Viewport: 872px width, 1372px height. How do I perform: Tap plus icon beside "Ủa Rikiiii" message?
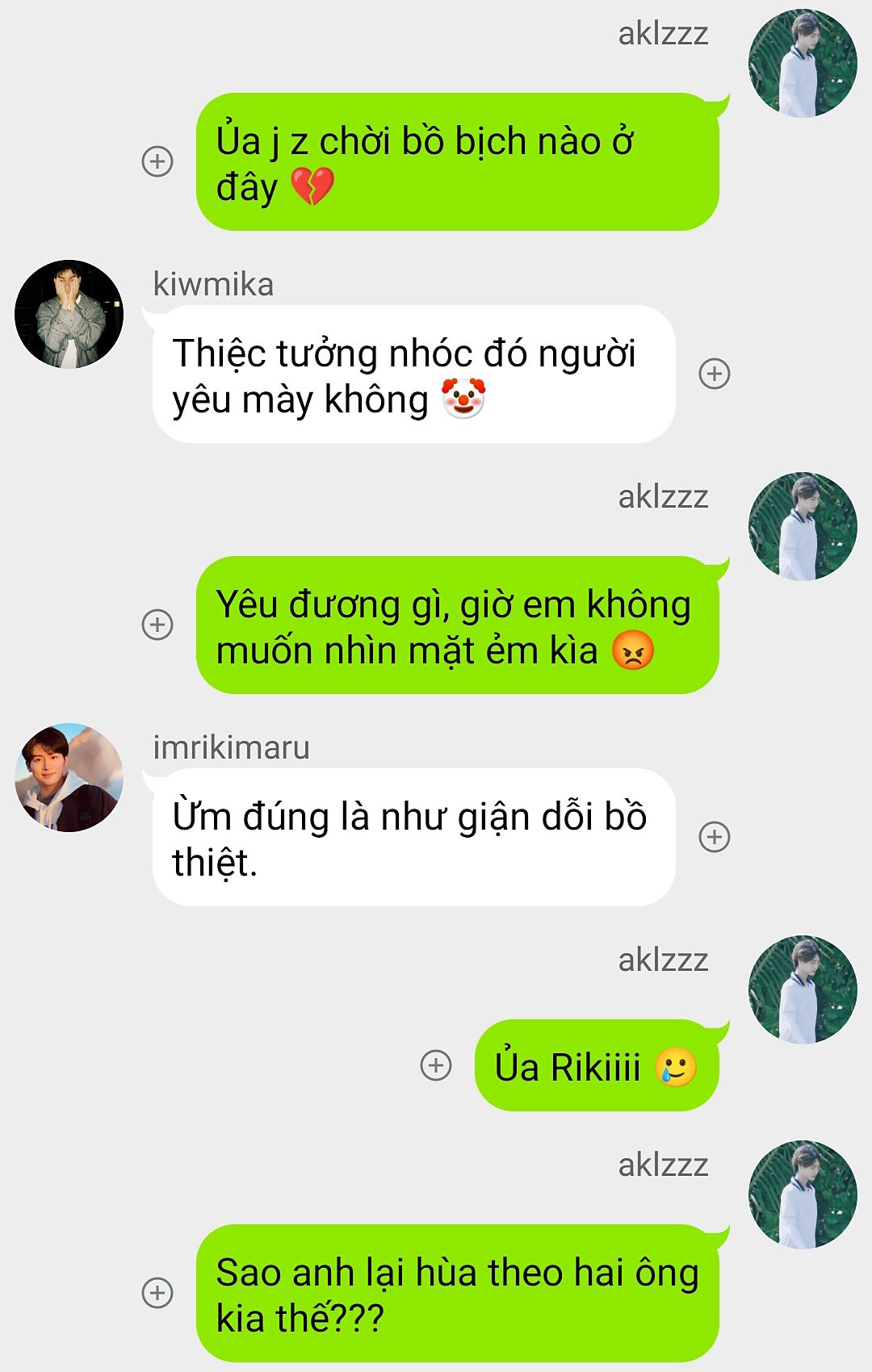click(x=436, y=1065)
